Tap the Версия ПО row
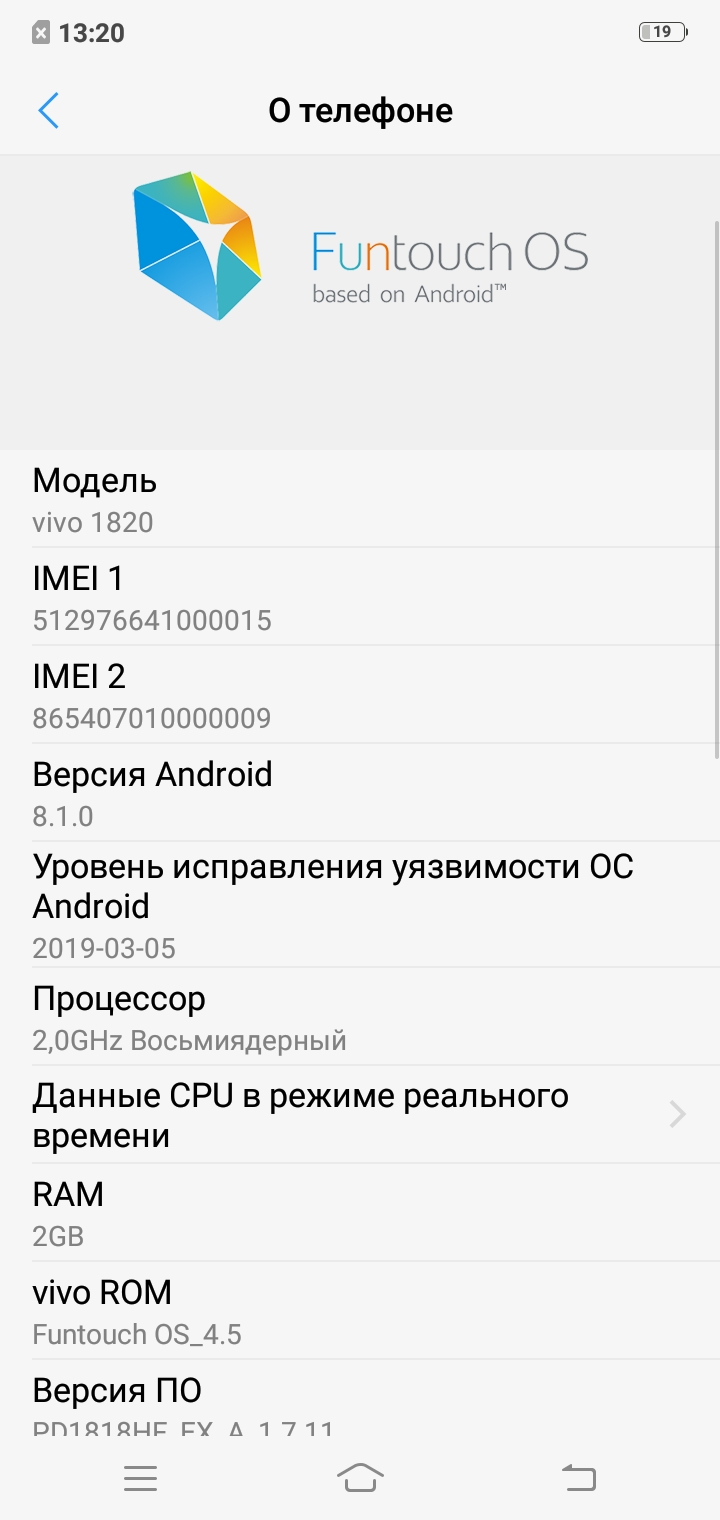This screenshot has width=720, height=1520. coord(360,1399)
